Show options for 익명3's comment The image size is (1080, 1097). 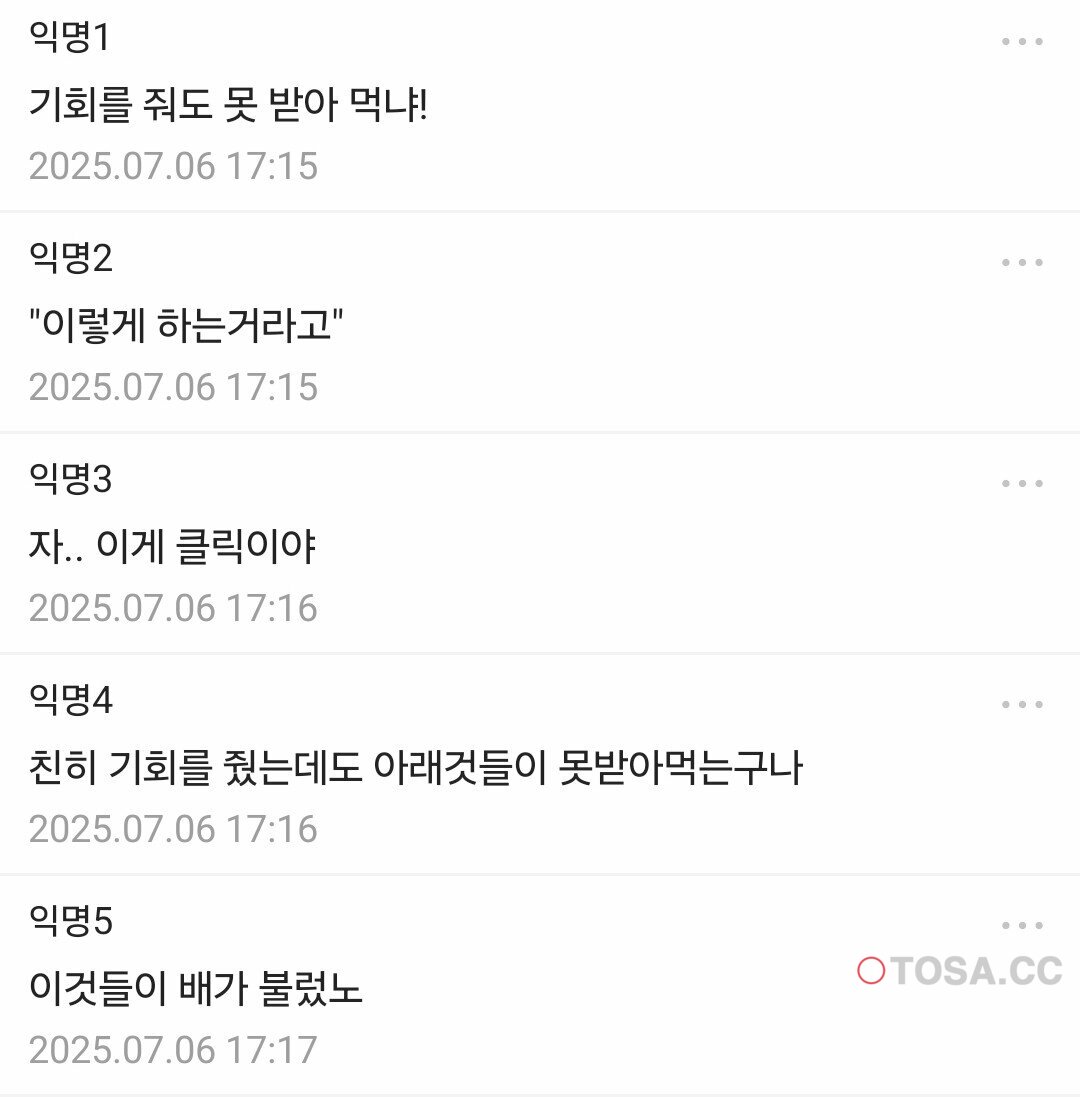click(1022, 484)
